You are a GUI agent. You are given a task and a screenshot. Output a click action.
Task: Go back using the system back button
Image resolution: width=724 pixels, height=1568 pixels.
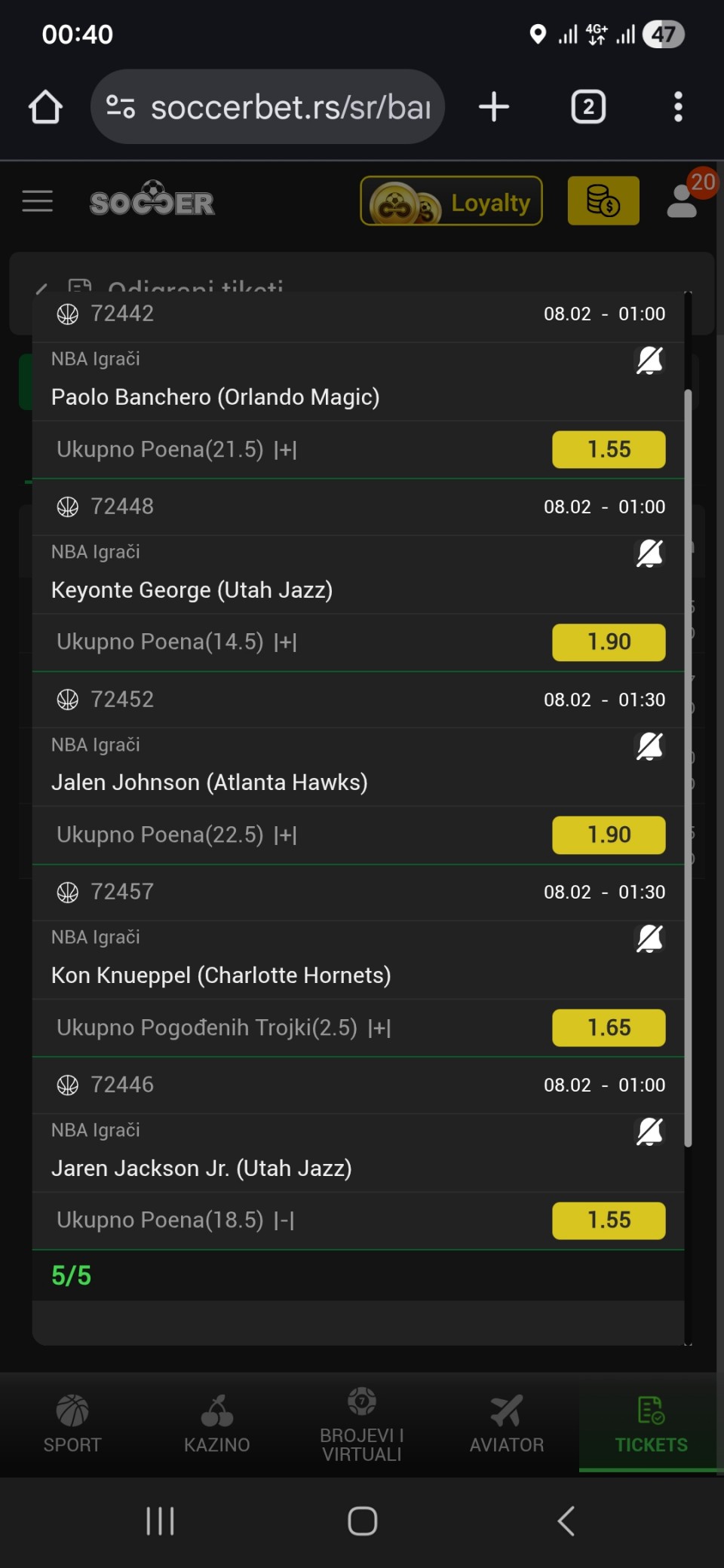click(x=566, y=1521)
